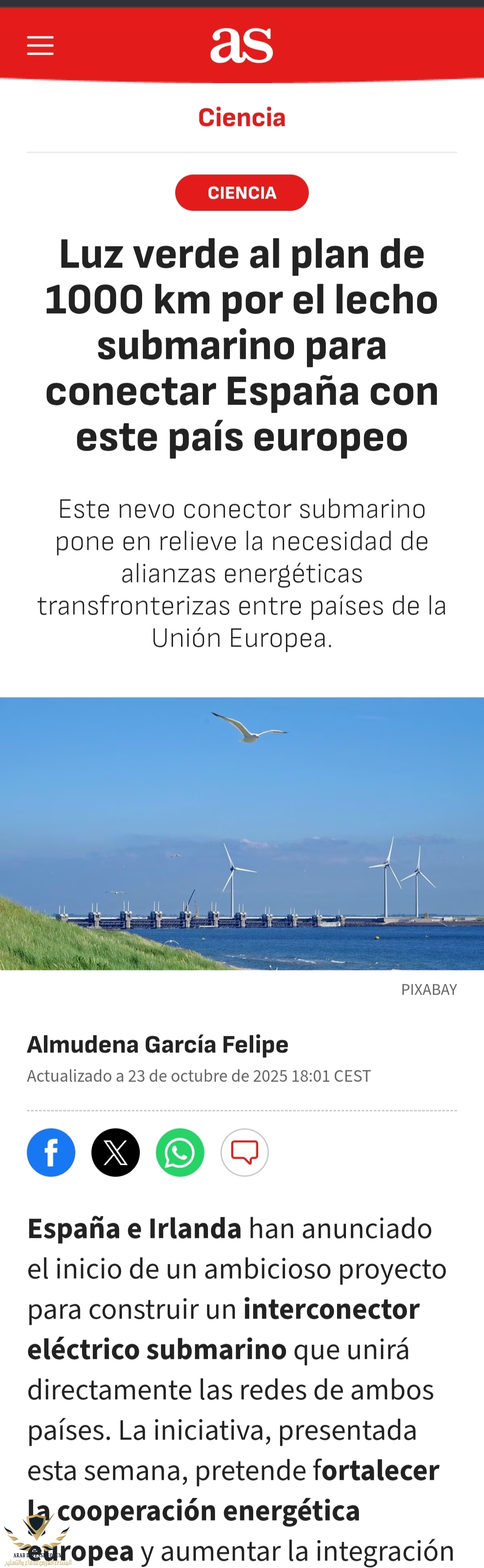Go to AS home via logo
This screenshot has width=484, height=1568.
(242, 45)
